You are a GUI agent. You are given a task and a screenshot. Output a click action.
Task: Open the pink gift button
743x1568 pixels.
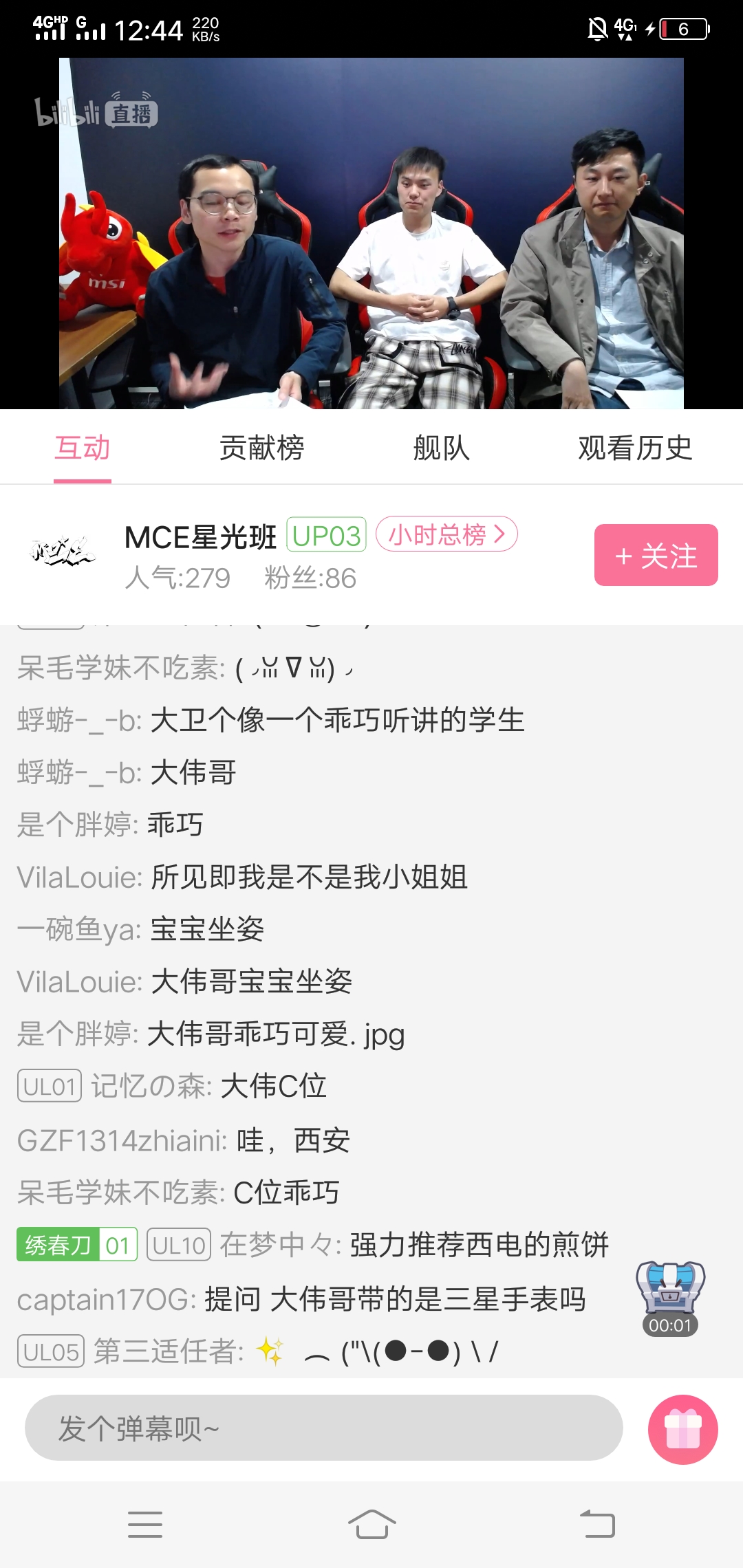(x=682, y=1429)
